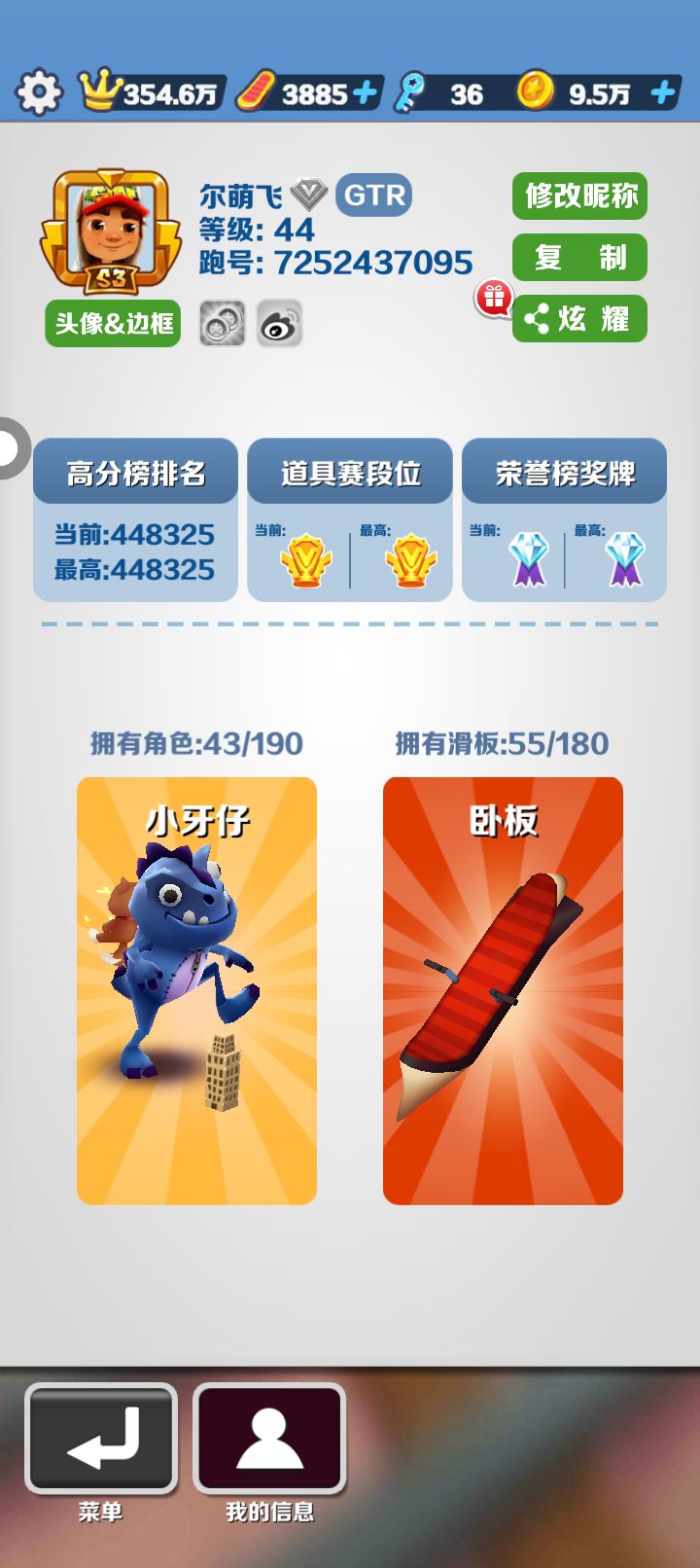Image resolution: width=700 pixels, height=1568 pixels.
Task: Open 头像&边框 avatar settings
Action: tap(113, 323)
